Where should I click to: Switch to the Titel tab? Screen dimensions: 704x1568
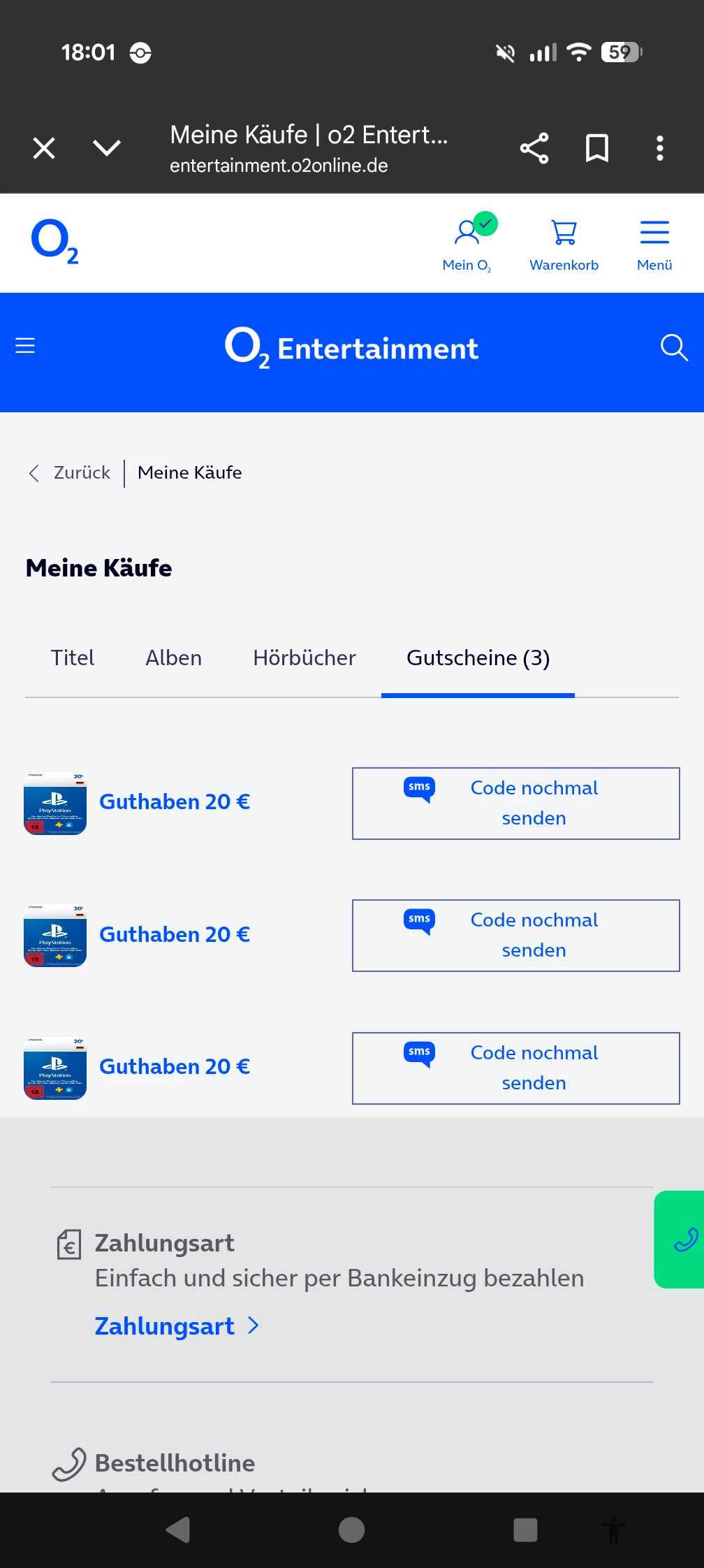[x=72, y=658]
